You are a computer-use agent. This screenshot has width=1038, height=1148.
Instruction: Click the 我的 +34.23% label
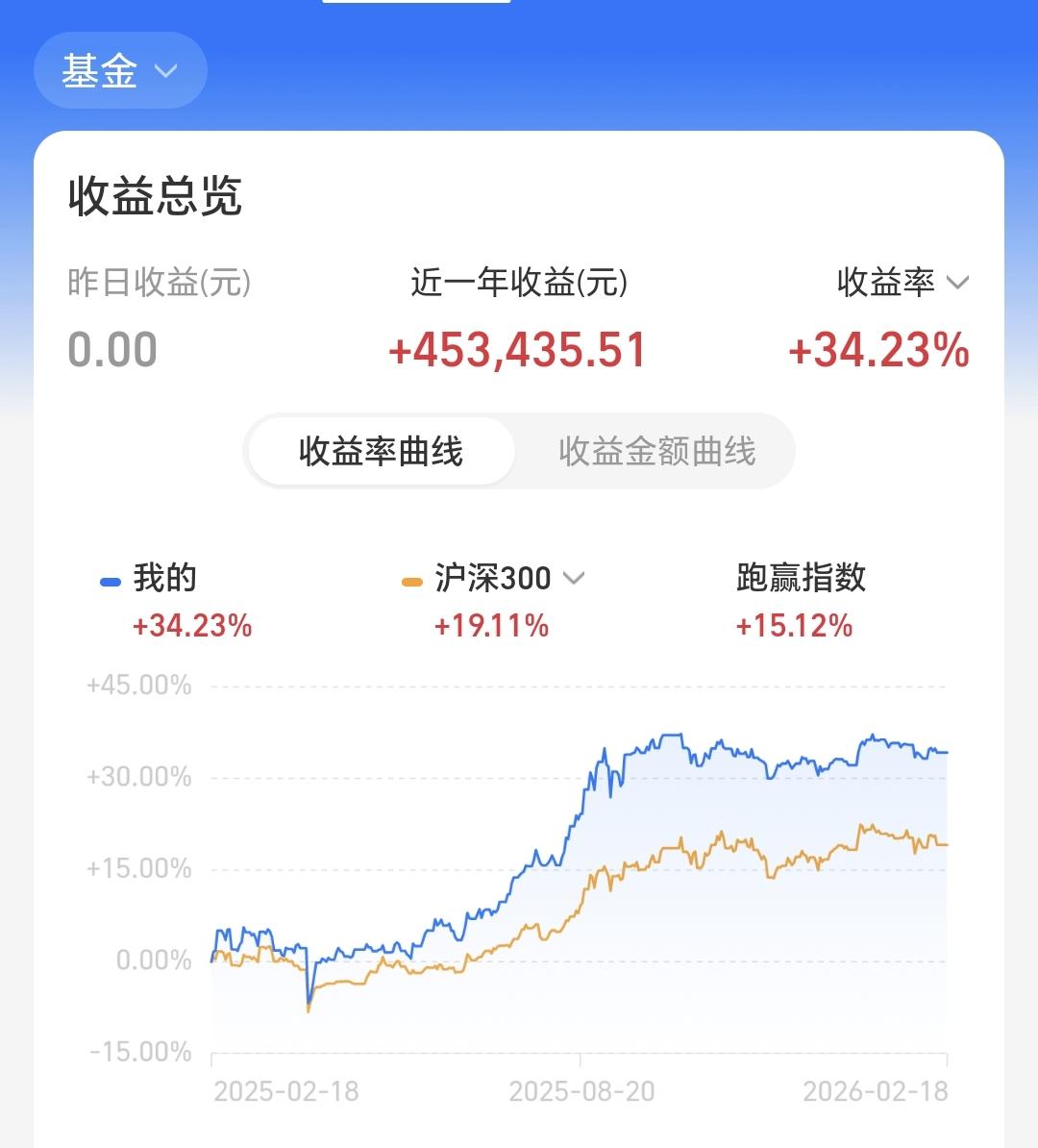191,626
